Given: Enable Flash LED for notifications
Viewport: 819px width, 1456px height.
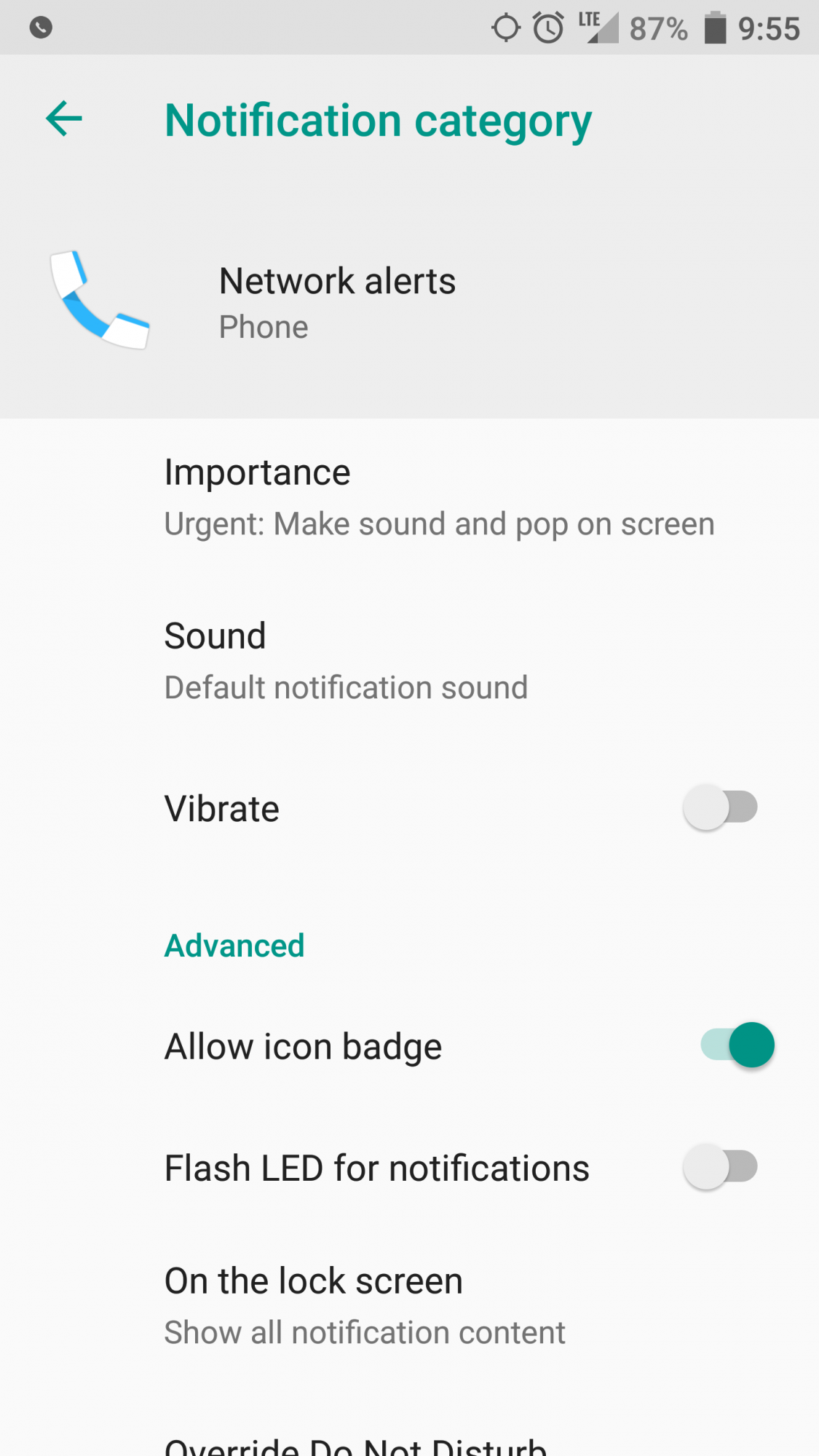Looking at the screenshot, I should pos(720,1167).
